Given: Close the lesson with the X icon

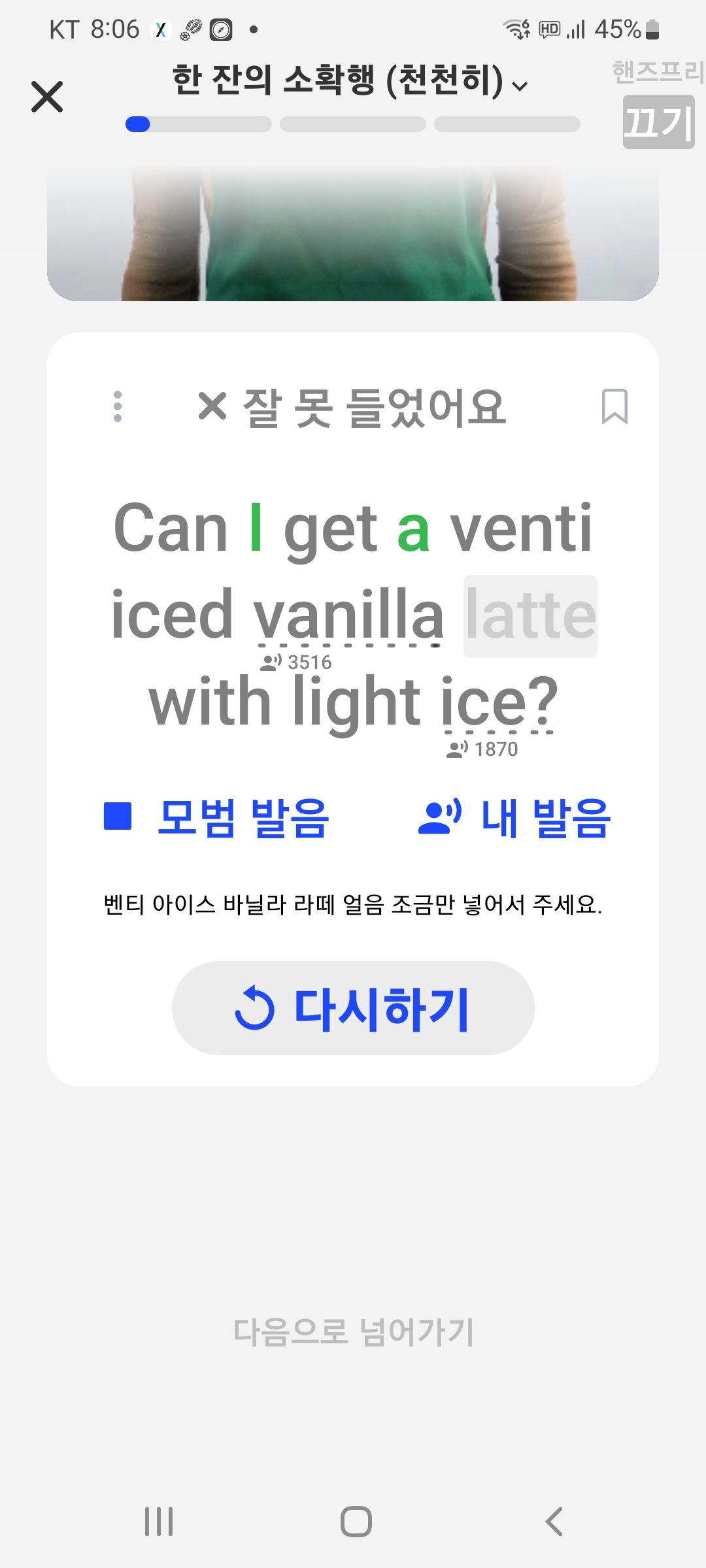Looking at the screenshot, I should [x=47, y=97].
